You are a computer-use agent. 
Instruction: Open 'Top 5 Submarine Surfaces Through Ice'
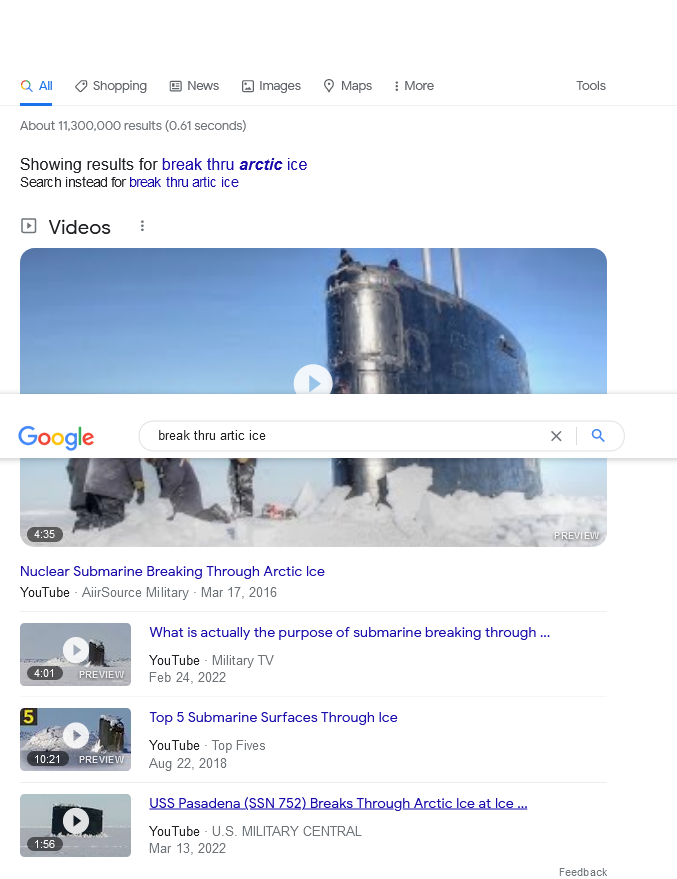tap(273, 717)
